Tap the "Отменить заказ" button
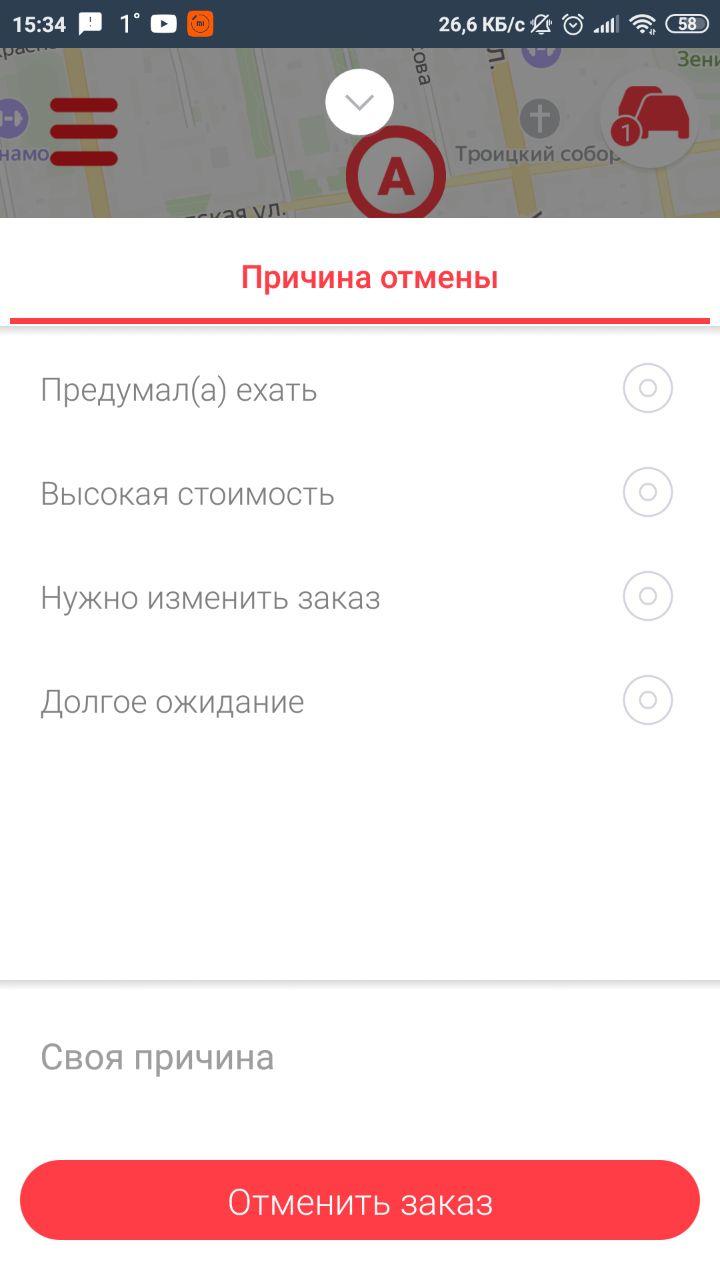Viewport: 720px width, 1280px height. 360,1201
